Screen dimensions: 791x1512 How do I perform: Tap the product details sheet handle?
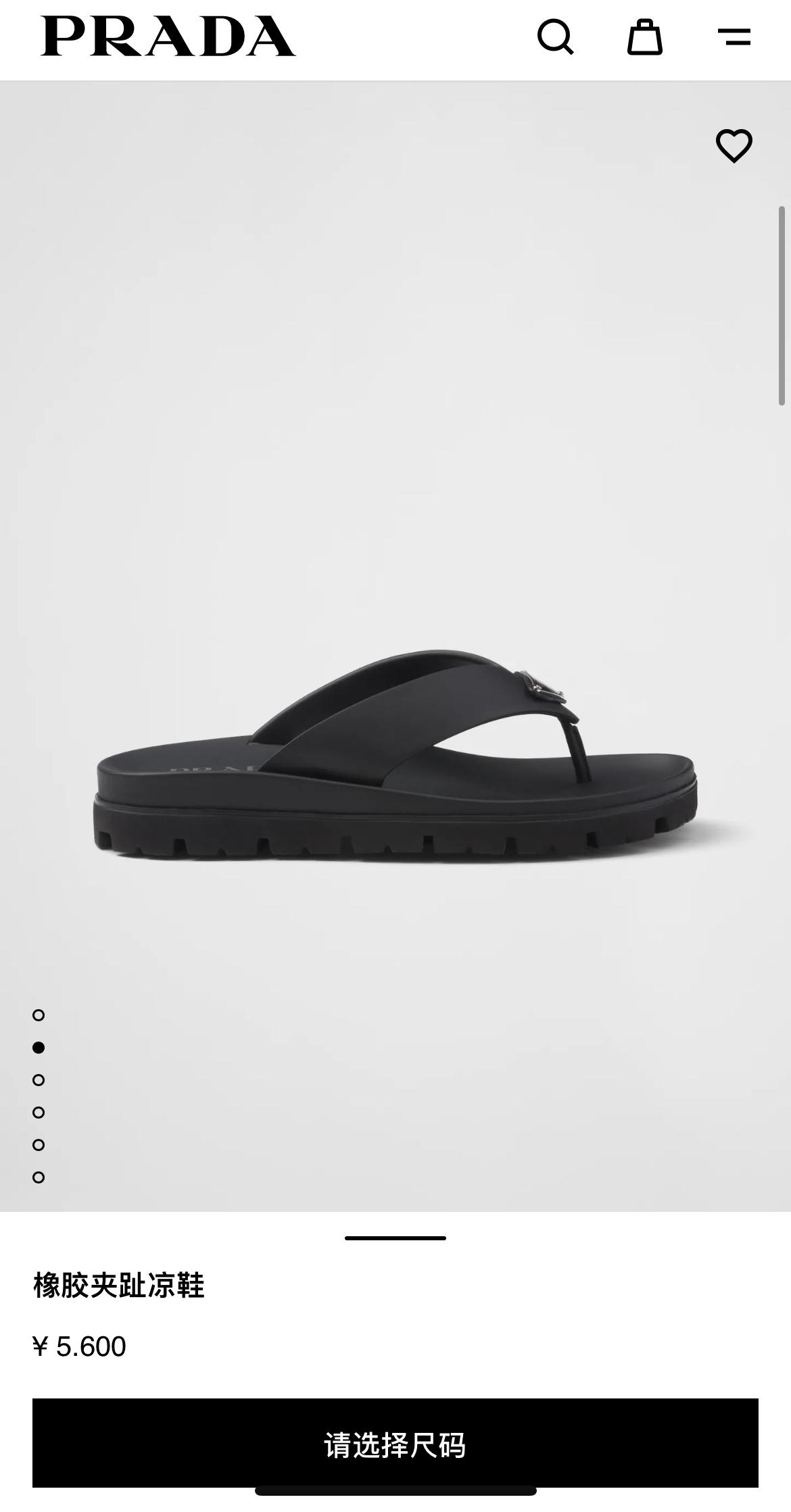tap(395, 1238)
